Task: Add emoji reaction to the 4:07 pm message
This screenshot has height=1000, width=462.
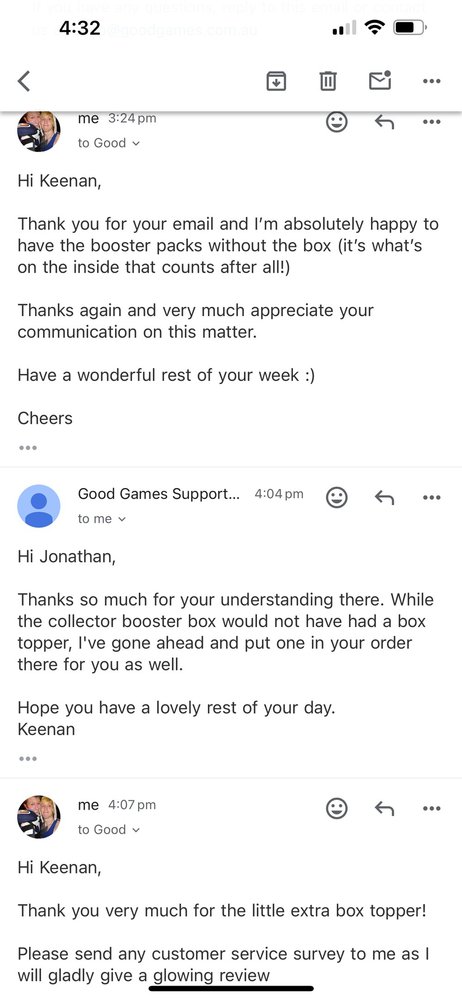Action: click(337, 809)
